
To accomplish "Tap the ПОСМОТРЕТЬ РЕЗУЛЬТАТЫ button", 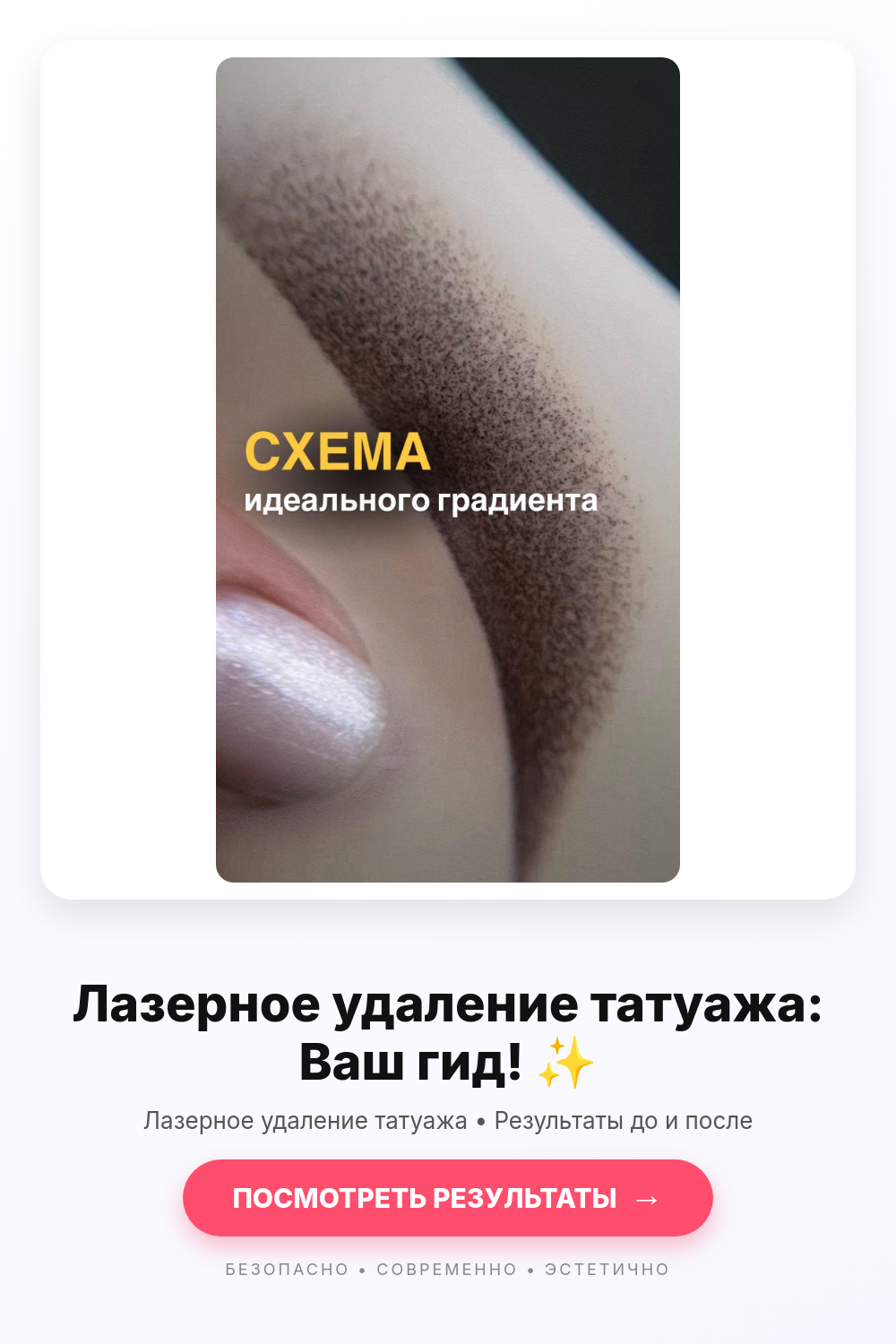I will tap(448, 1198).
